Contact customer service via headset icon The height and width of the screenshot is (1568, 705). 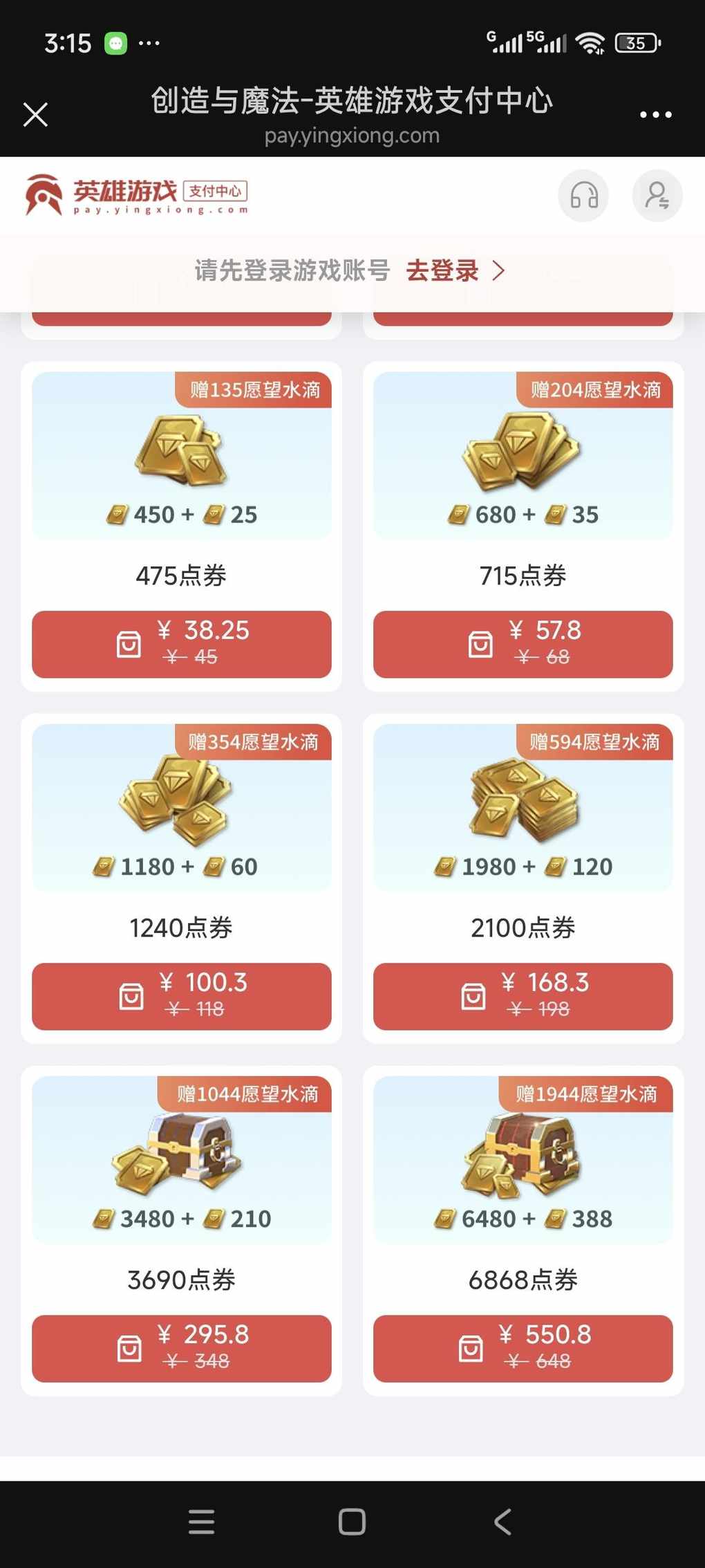(x=583, y=196)
